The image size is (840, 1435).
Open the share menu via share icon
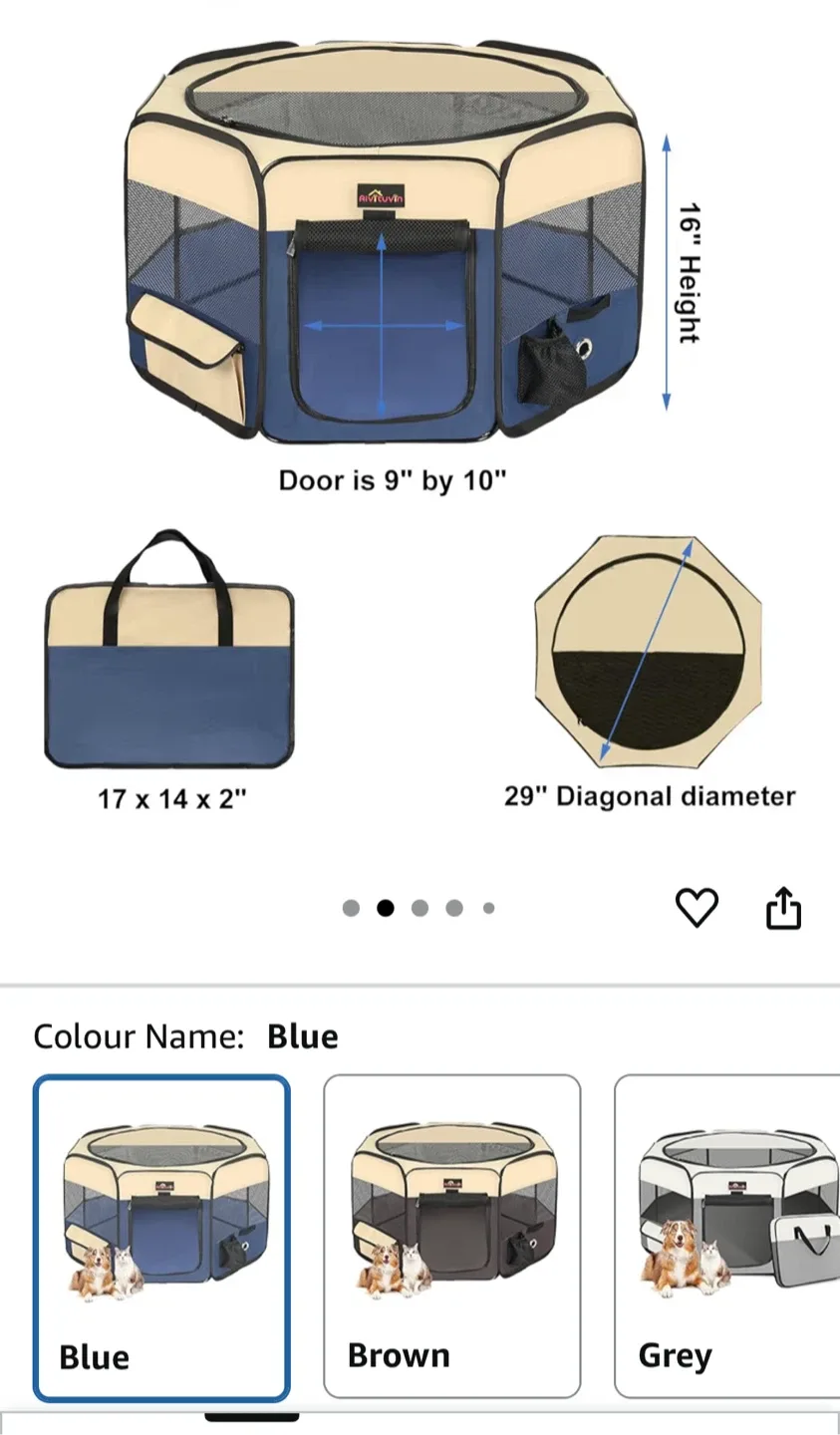tap(784, 908)
